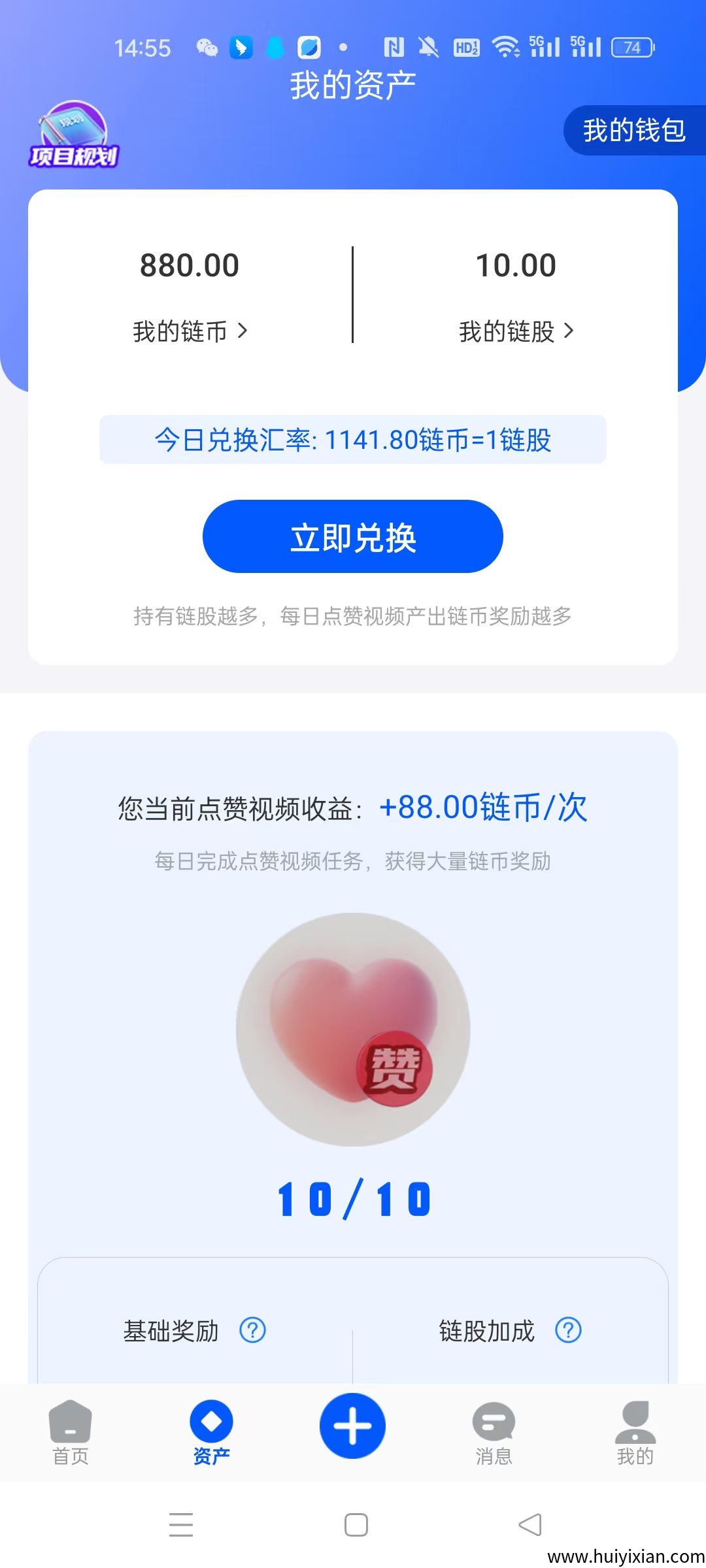This screenshot has width=706, height=1568.
Task: Toggle the mute icon in status bar
Action: [428, 47]
